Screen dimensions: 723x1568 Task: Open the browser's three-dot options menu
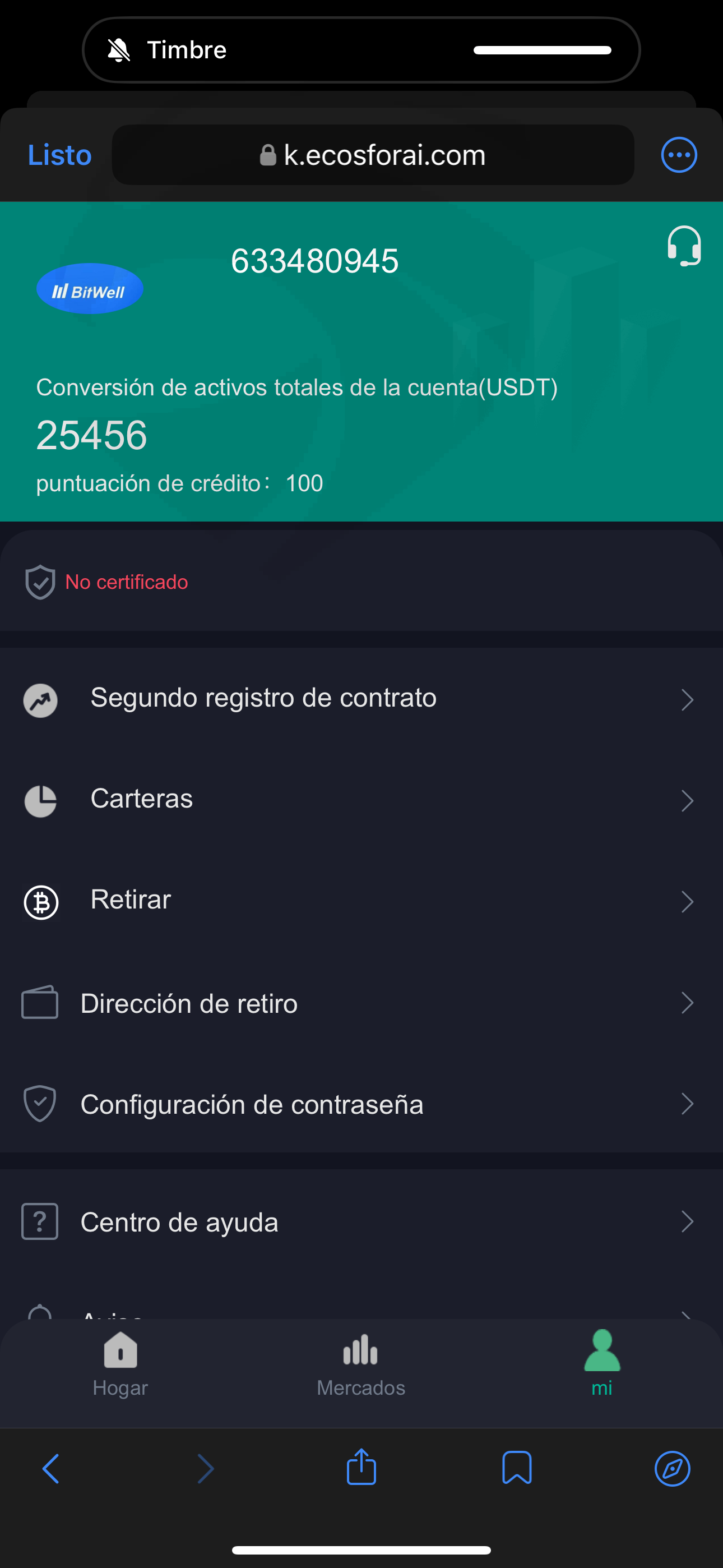[x=679, y=155]
